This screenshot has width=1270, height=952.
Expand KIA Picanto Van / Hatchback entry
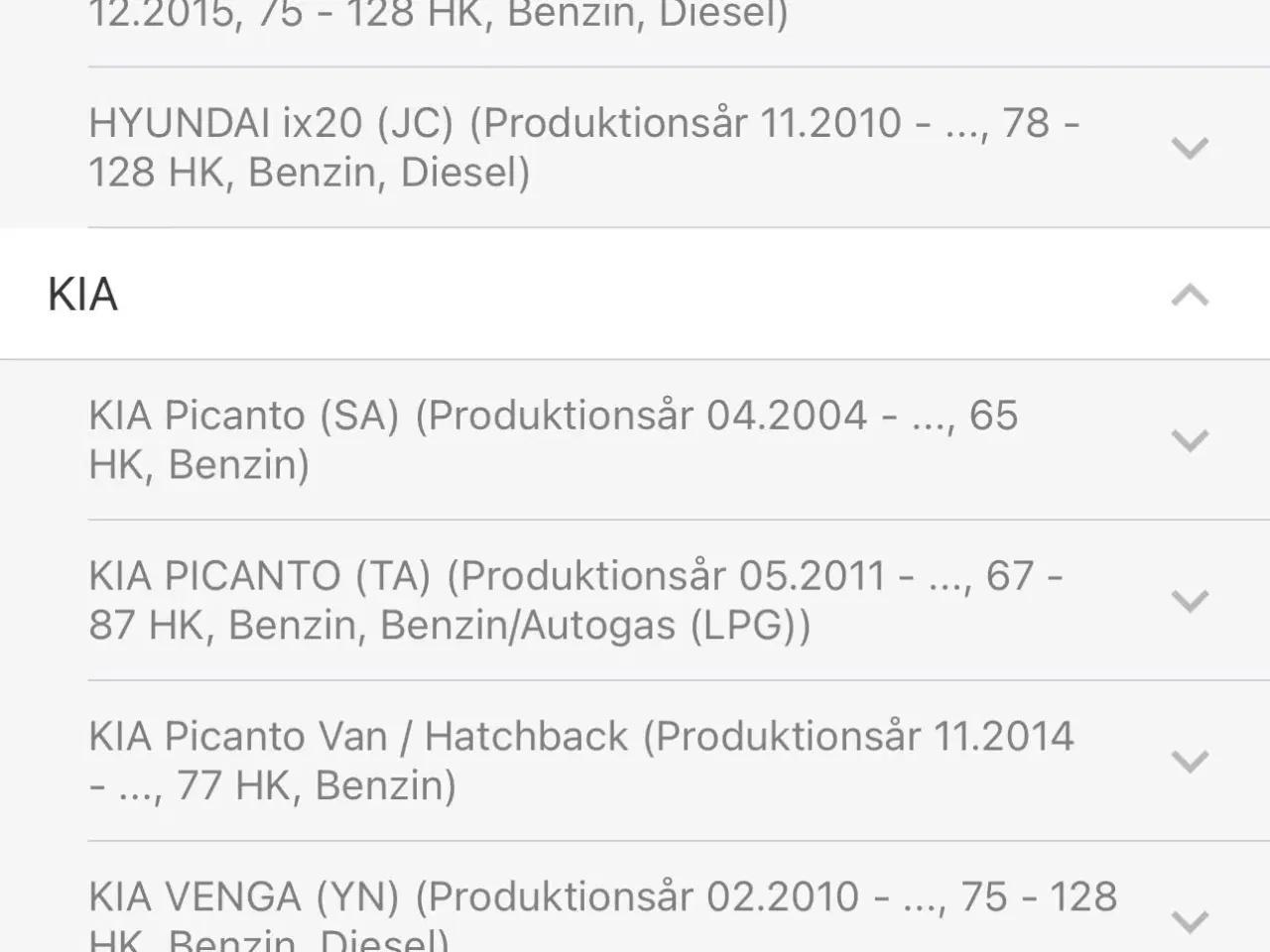pos(1190,761)
